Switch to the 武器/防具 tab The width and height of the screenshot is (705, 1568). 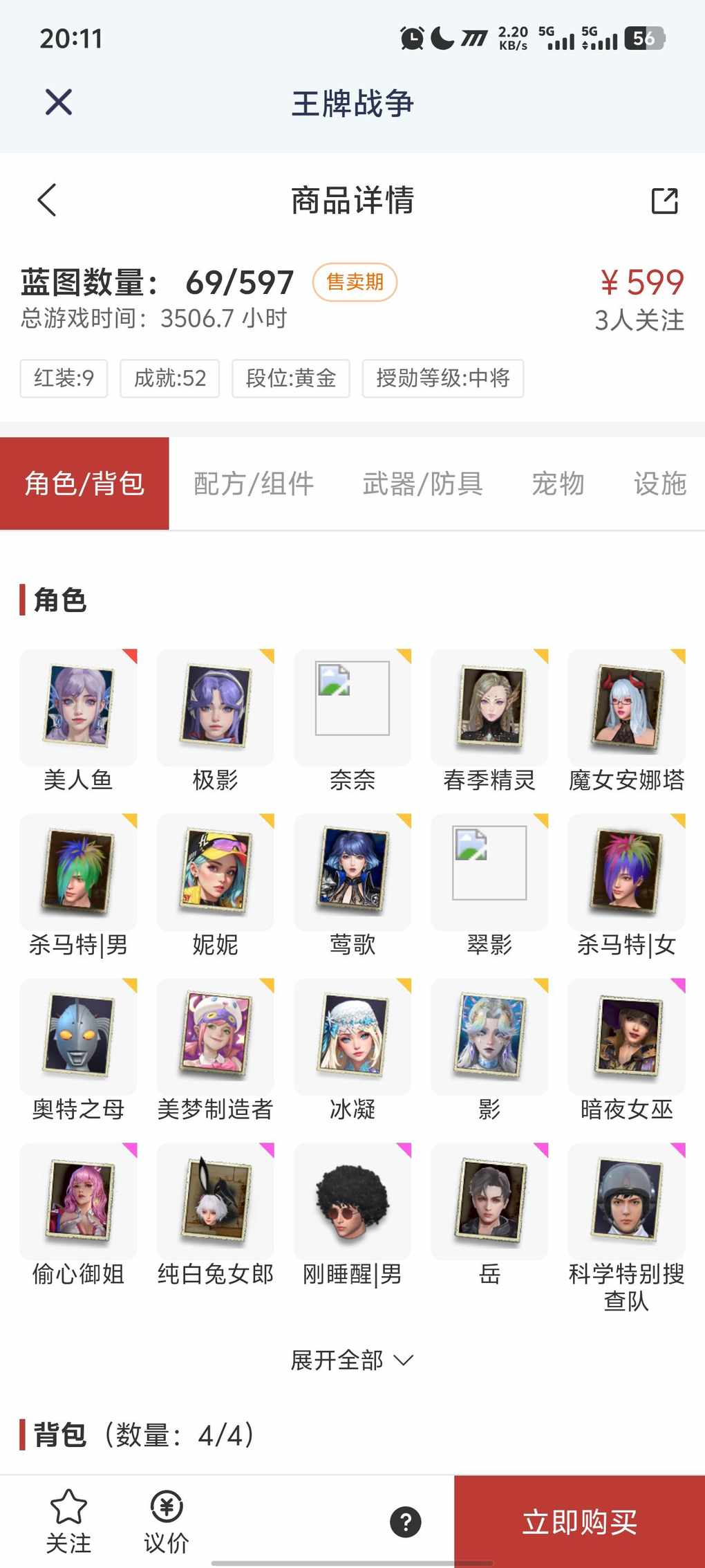point(422,483)
